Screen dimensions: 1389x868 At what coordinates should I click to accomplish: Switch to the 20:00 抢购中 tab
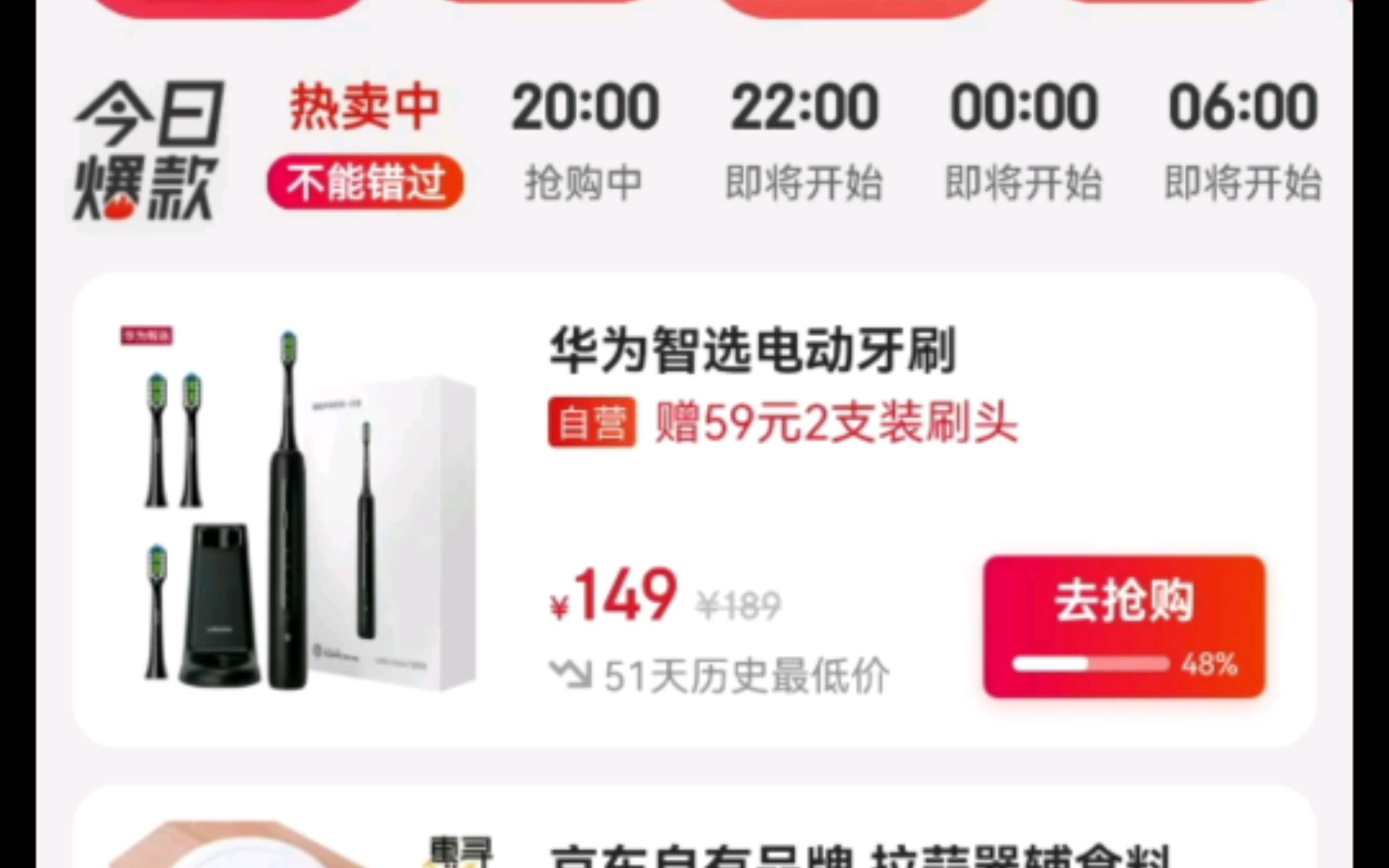[585, 143]
